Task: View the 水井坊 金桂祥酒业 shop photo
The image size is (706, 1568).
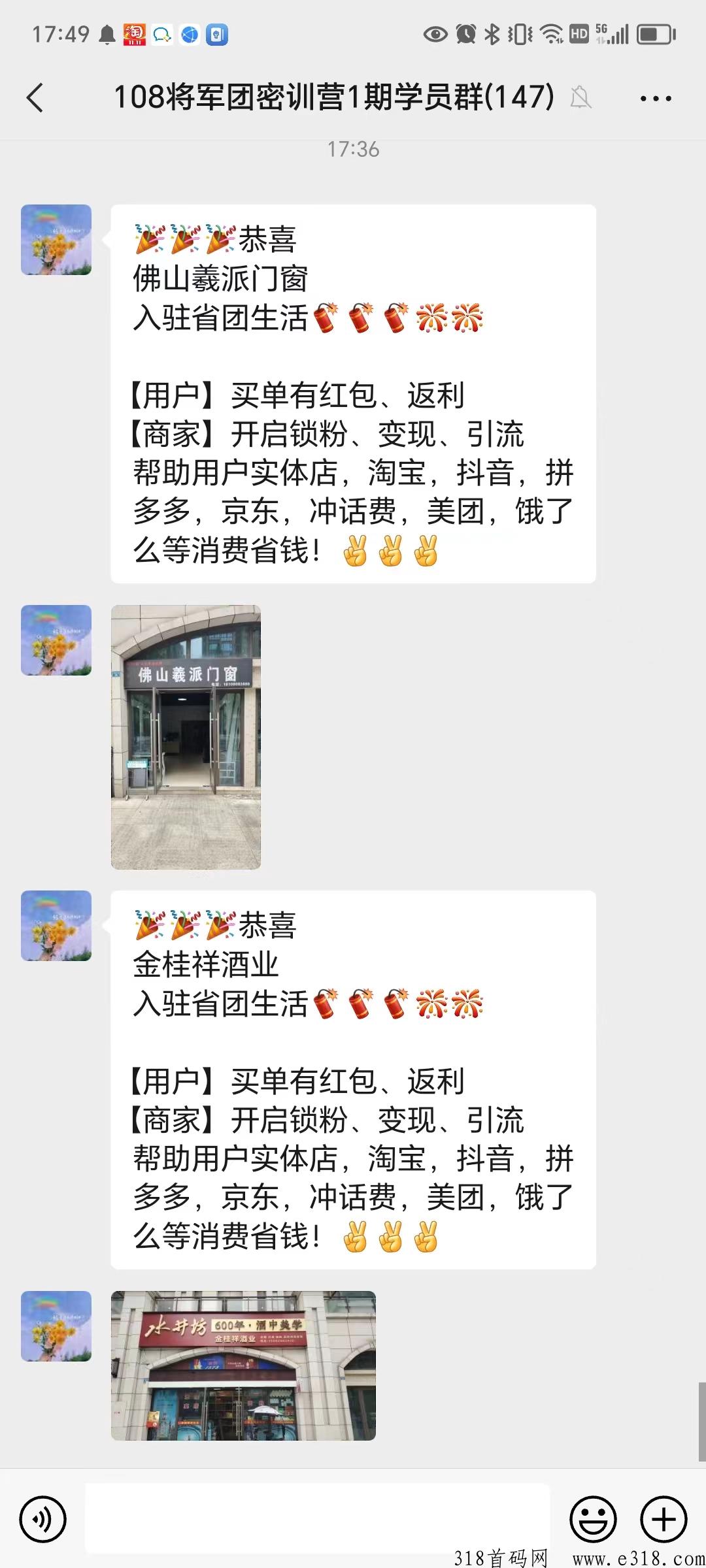Action: [243, 1365]
